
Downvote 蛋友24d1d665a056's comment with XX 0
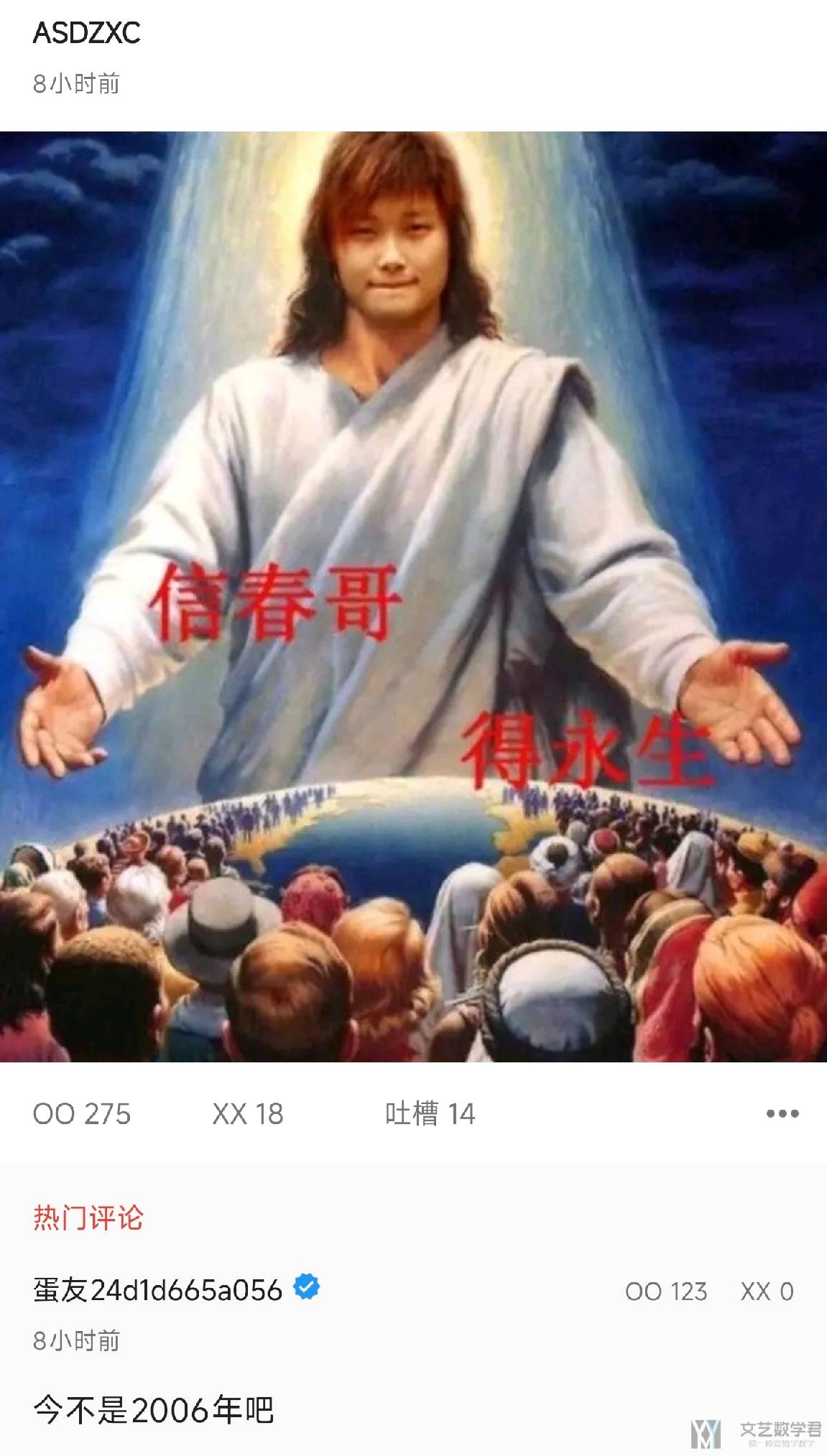[767, 1292]
